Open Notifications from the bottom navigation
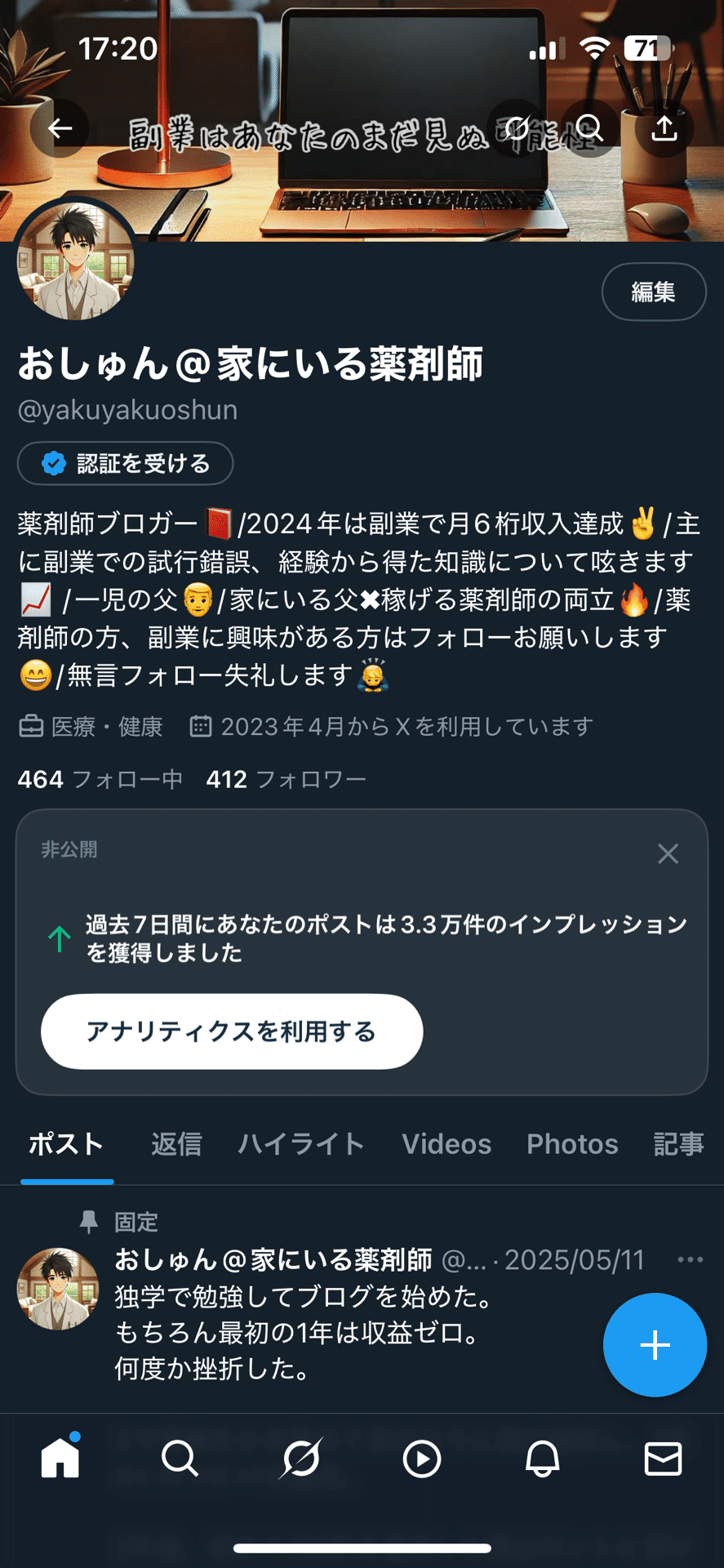The width and height of the screenshot is (724, 1568). point(542,1460)
